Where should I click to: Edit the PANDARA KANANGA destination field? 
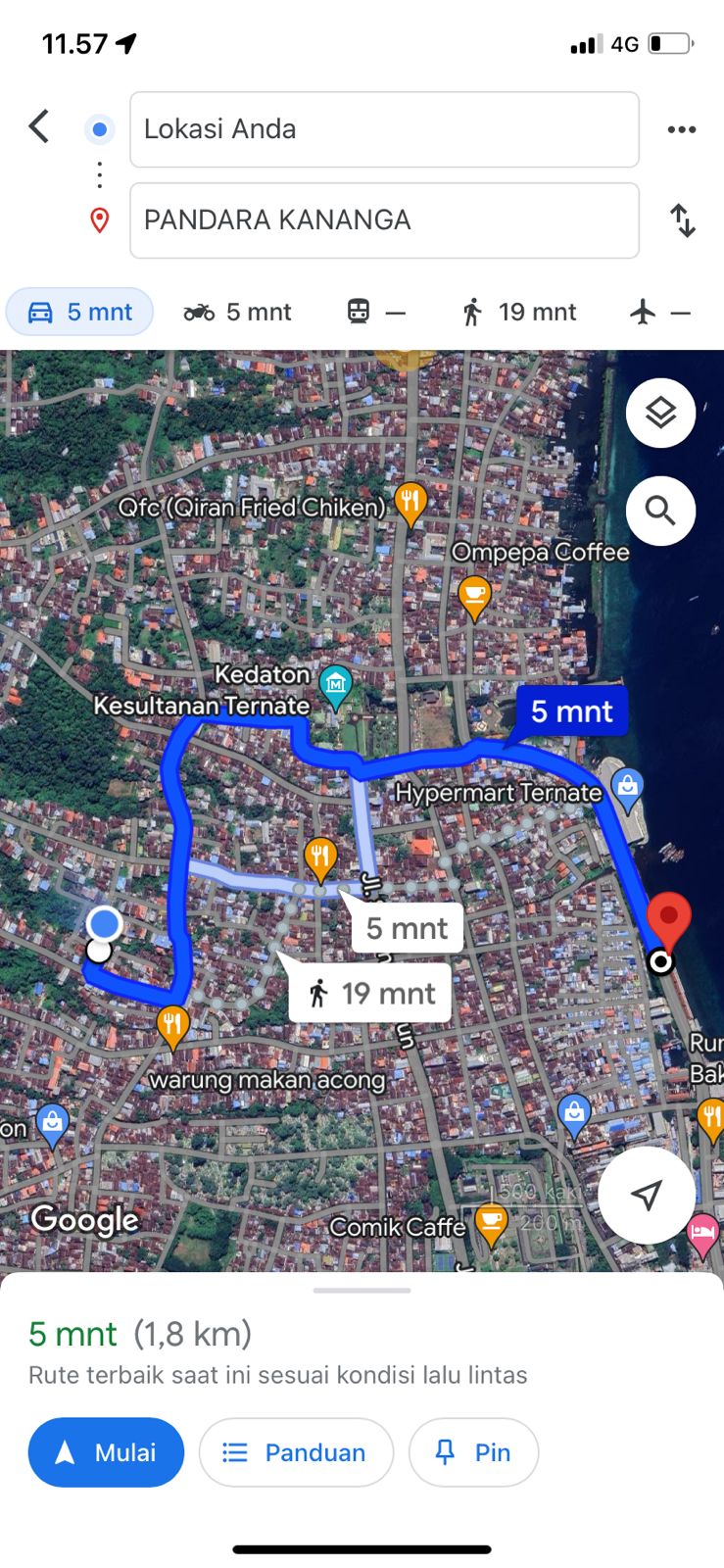tap(384, 220)
